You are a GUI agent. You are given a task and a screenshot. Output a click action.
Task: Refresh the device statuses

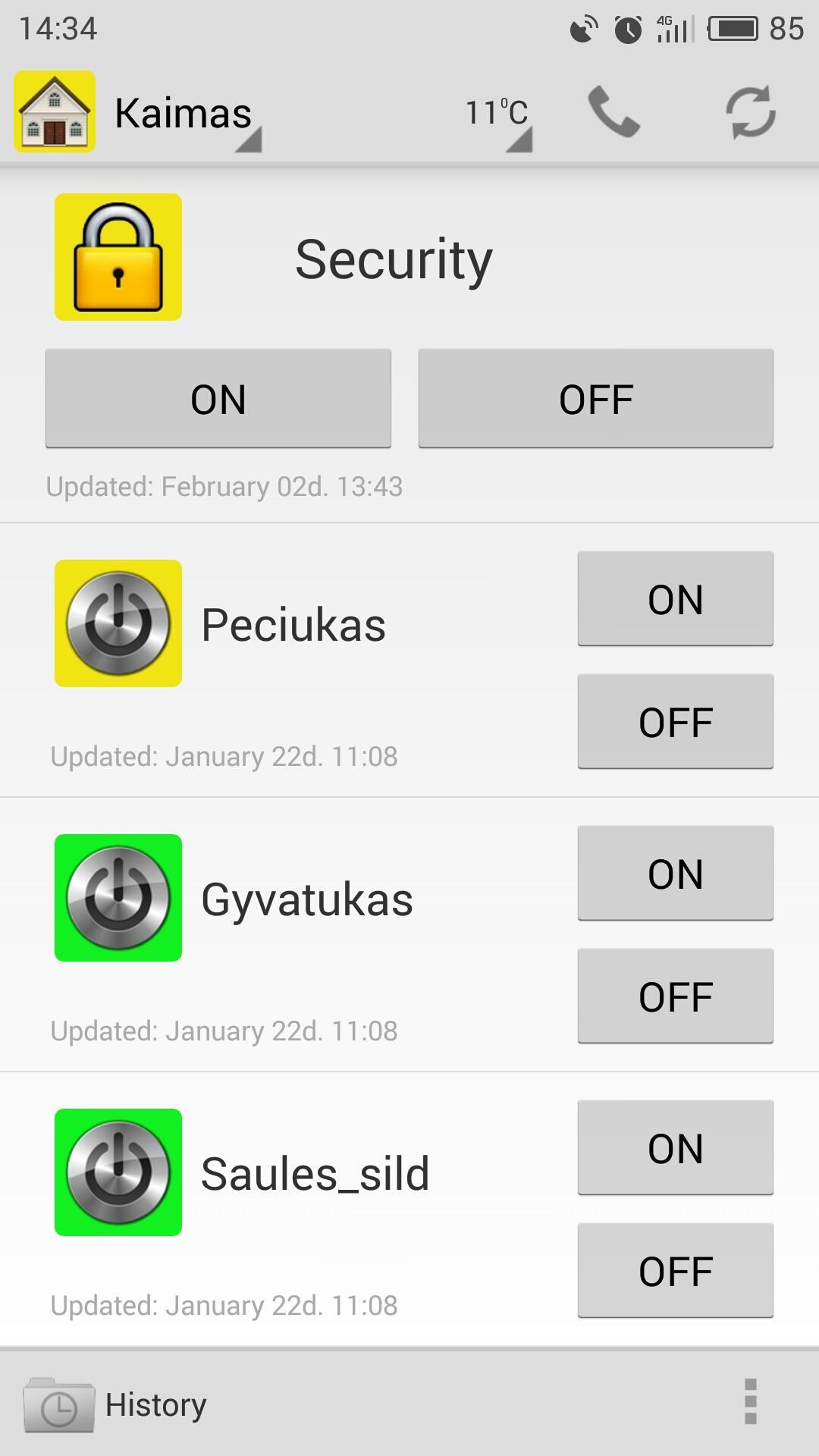point(751,112)
